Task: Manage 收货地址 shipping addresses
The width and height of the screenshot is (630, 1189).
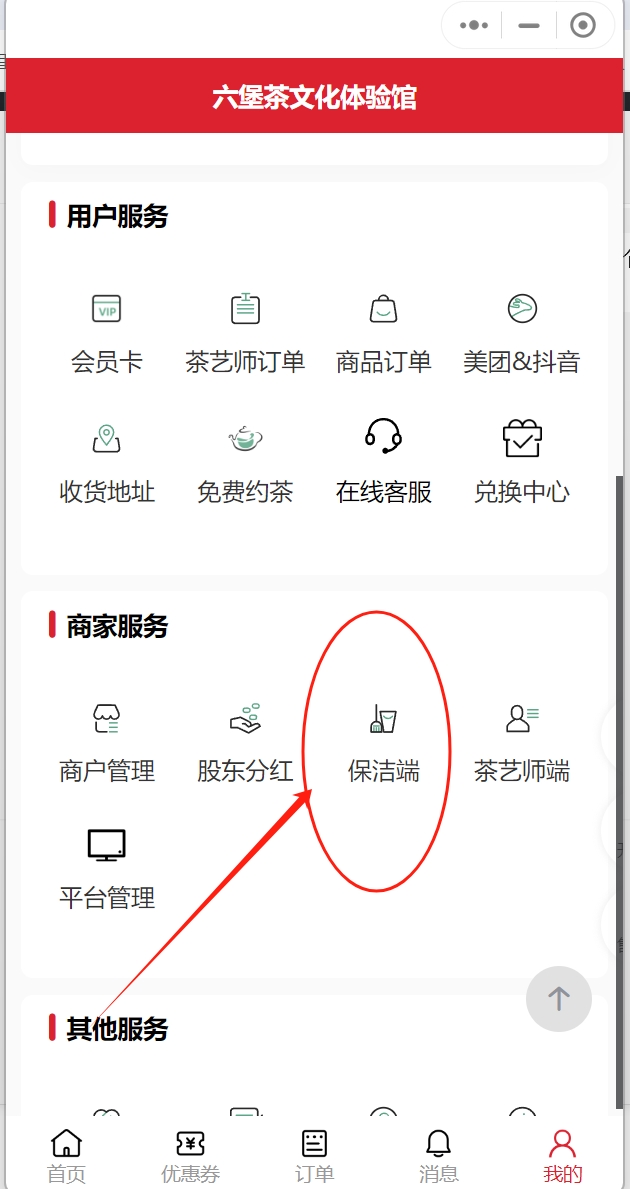Action: coord(106,460)
